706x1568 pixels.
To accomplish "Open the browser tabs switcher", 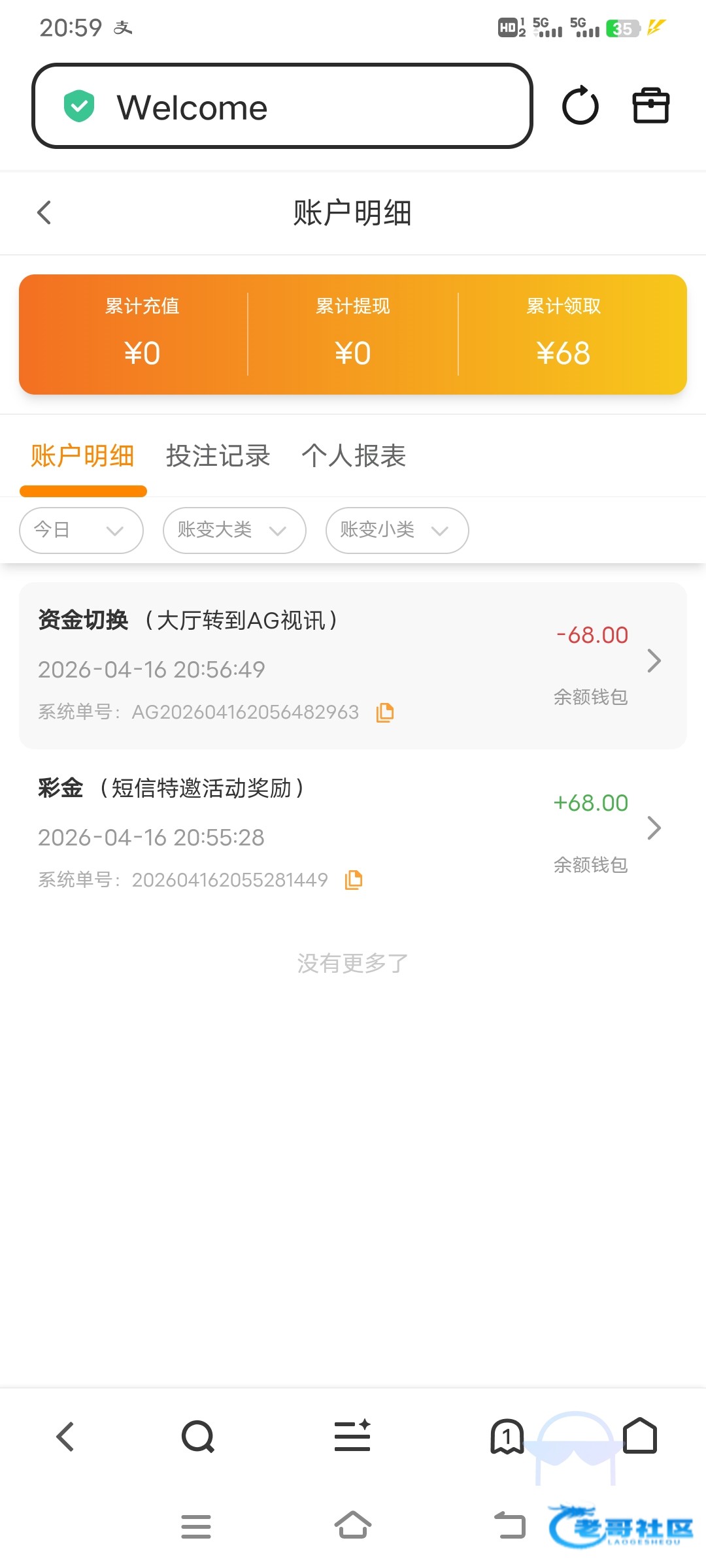I will click(x=507, y=1437).
